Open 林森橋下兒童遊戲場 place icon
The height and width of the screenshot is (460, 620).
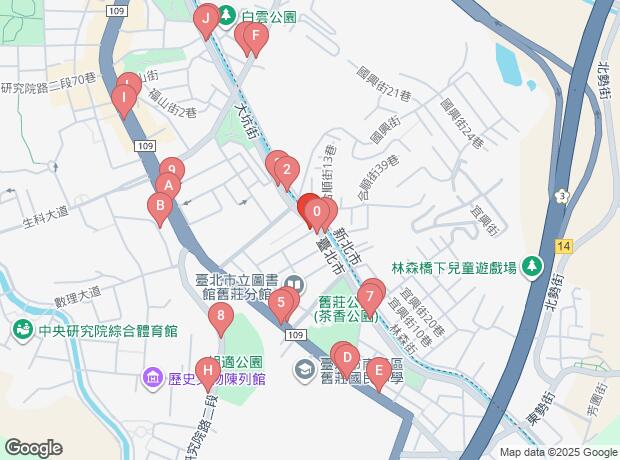point(531,268)
